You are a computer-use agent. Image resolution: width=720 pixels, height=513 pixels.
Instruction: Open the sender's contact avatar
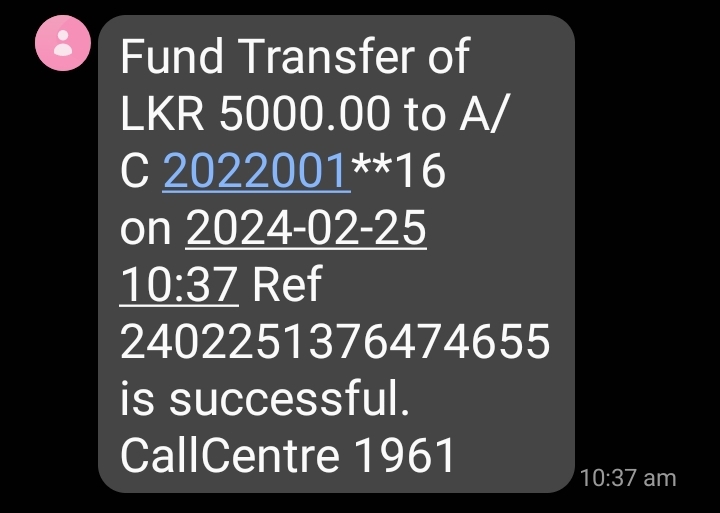(63, 43)
